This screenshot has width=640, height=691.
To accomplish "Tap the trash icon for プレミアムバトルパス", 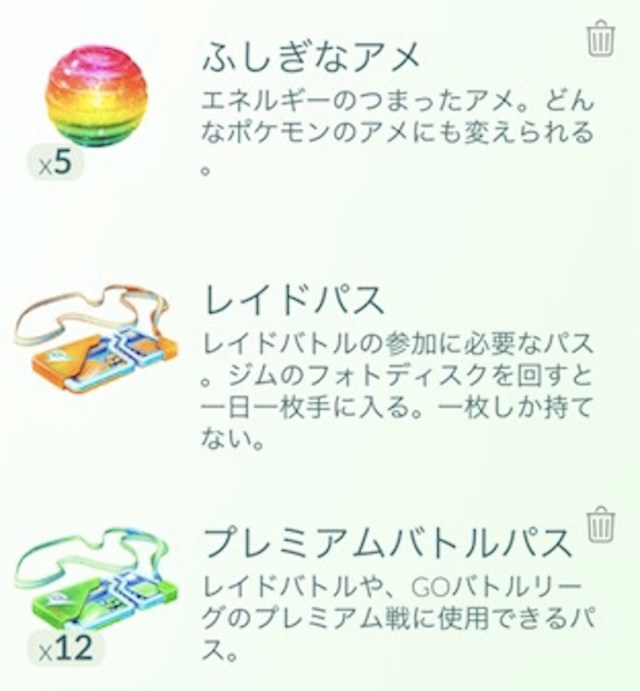I will point(600,524).
